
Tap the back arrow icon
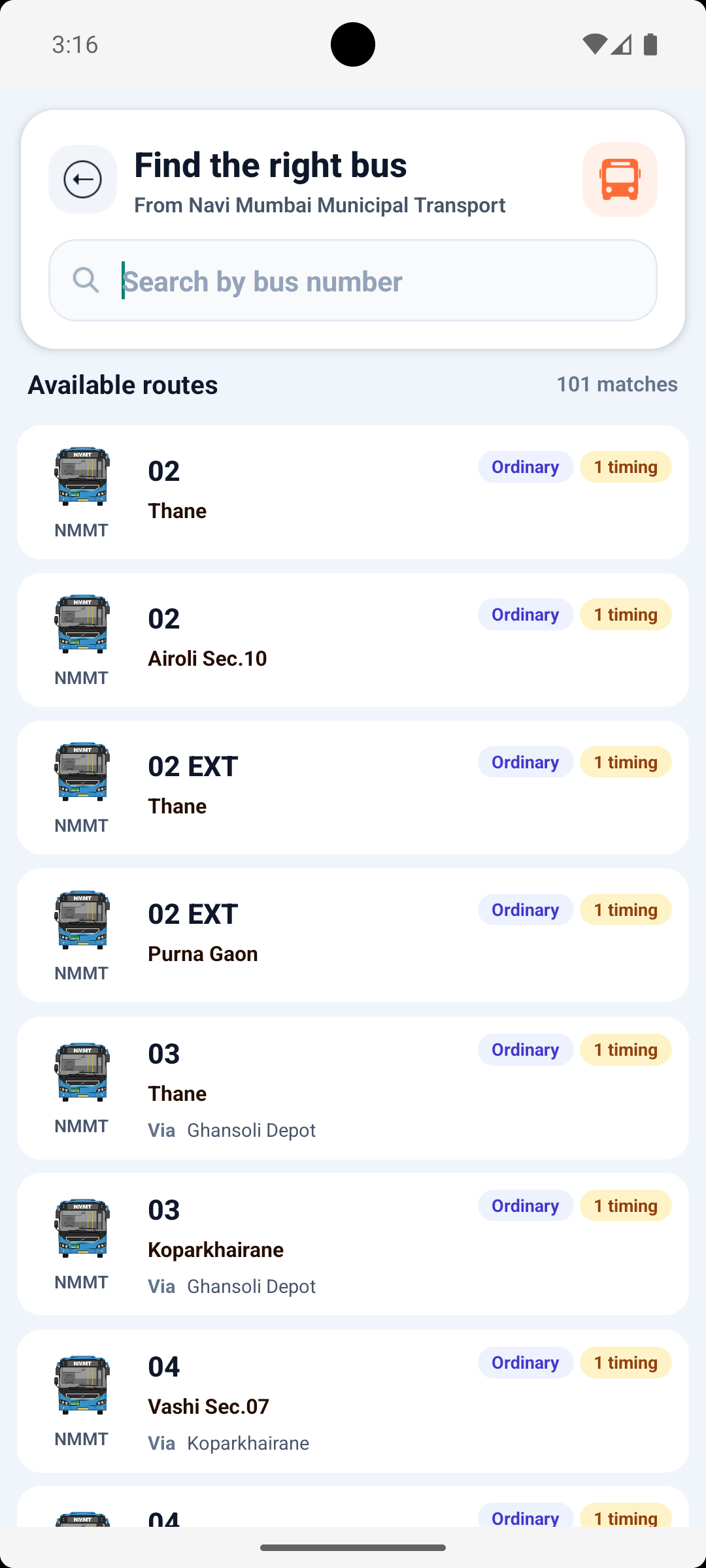82,180
